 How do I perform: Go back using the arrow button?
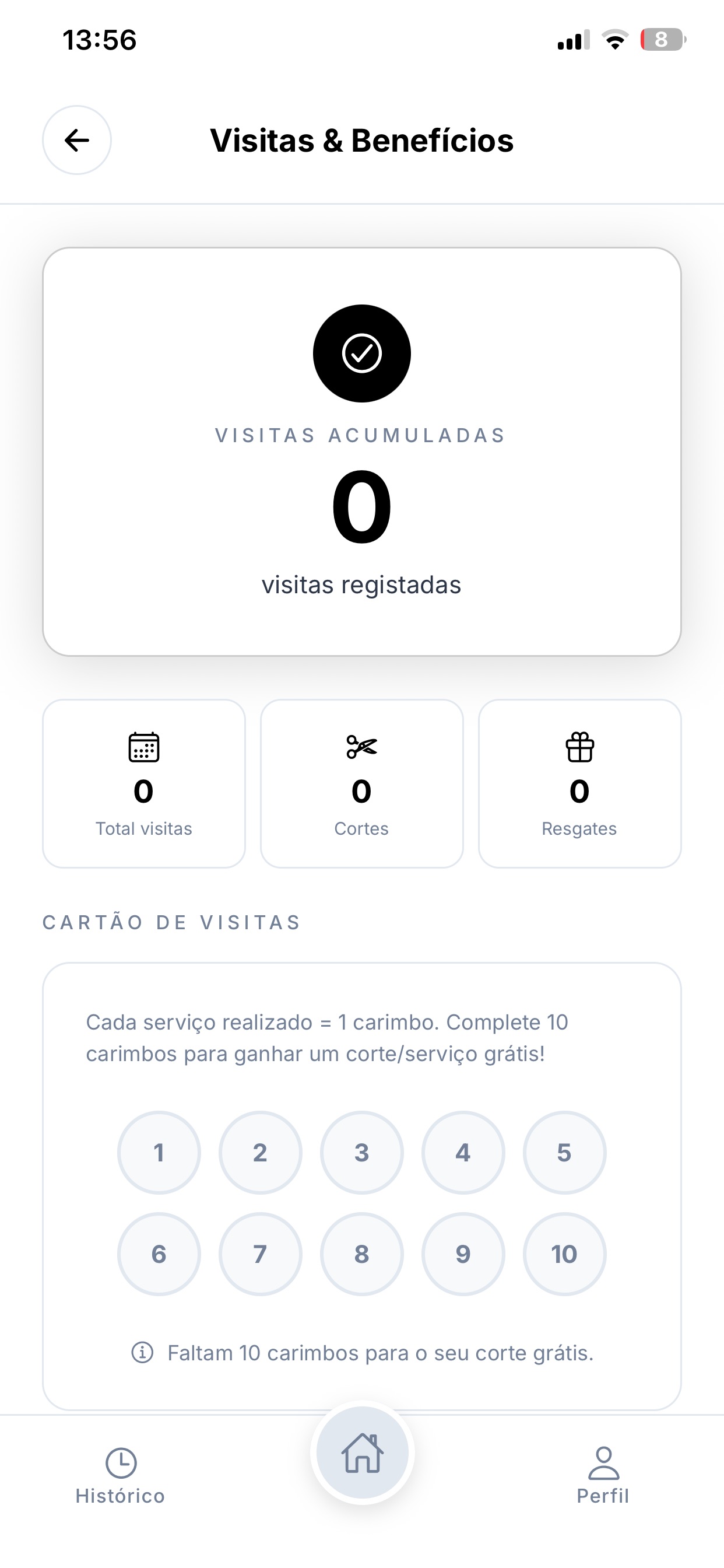[77, 140]
